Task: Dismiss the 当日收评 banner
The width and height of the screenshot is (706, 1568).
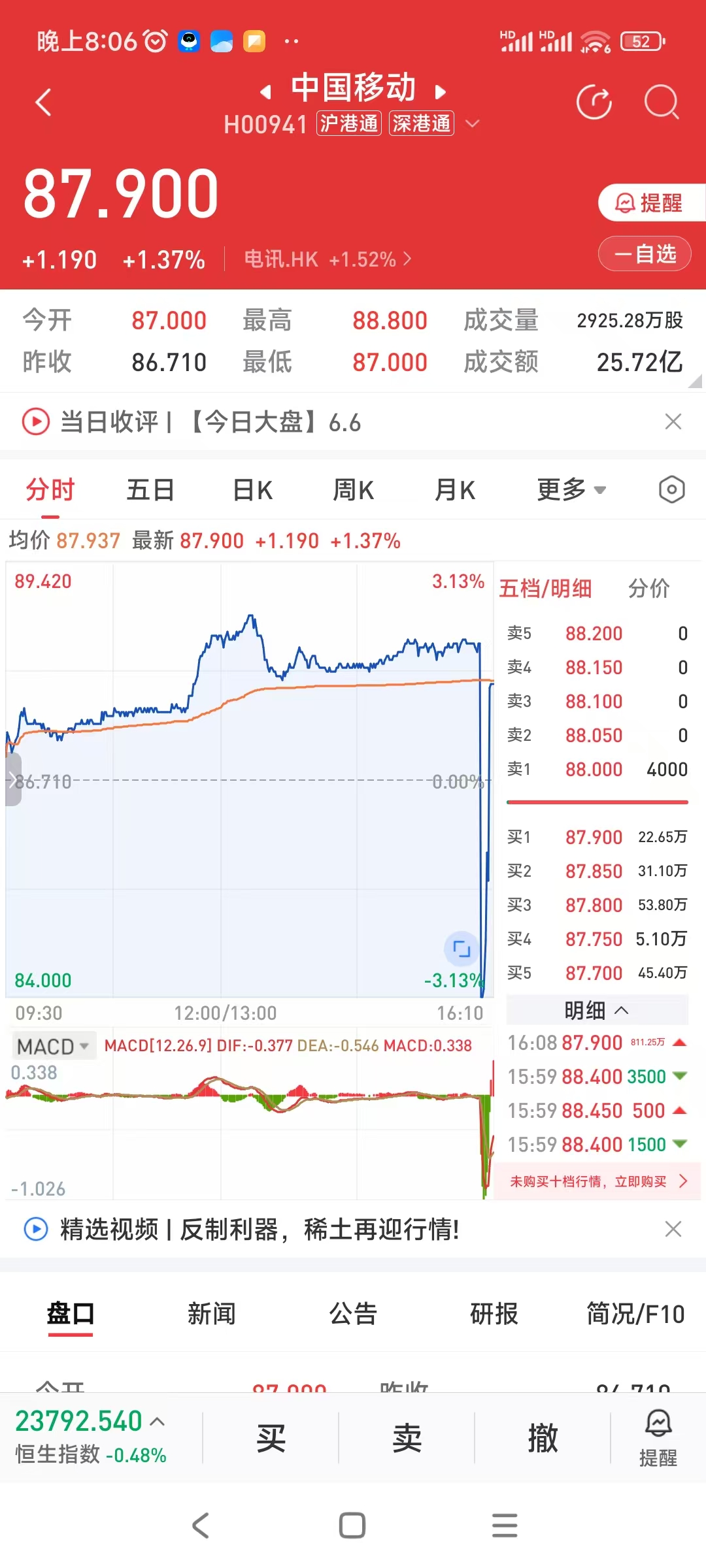Action: [673, 421]
